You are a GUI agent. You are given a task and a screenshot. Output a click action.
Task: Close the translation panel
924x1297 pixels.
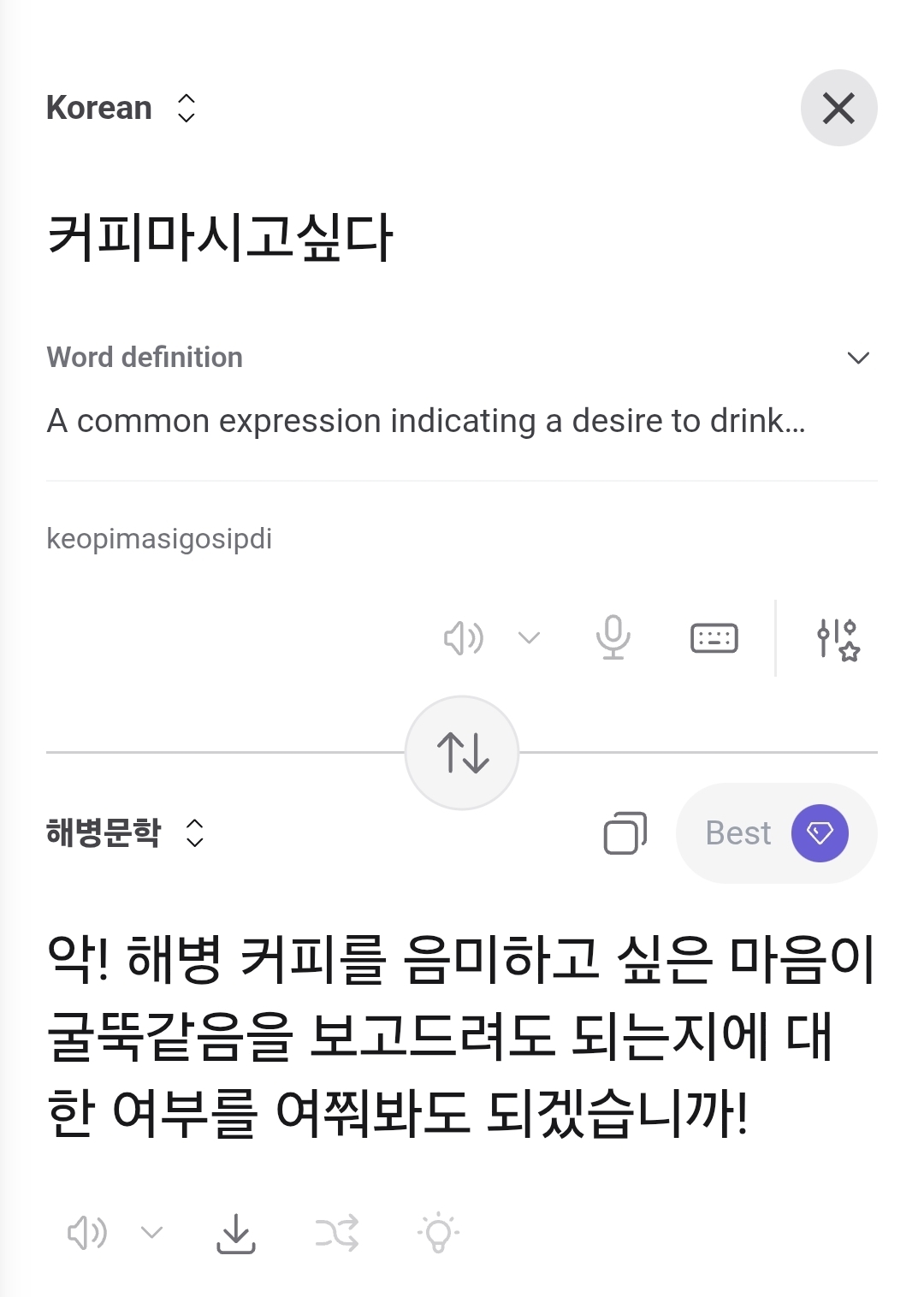[x=838, y=109]
